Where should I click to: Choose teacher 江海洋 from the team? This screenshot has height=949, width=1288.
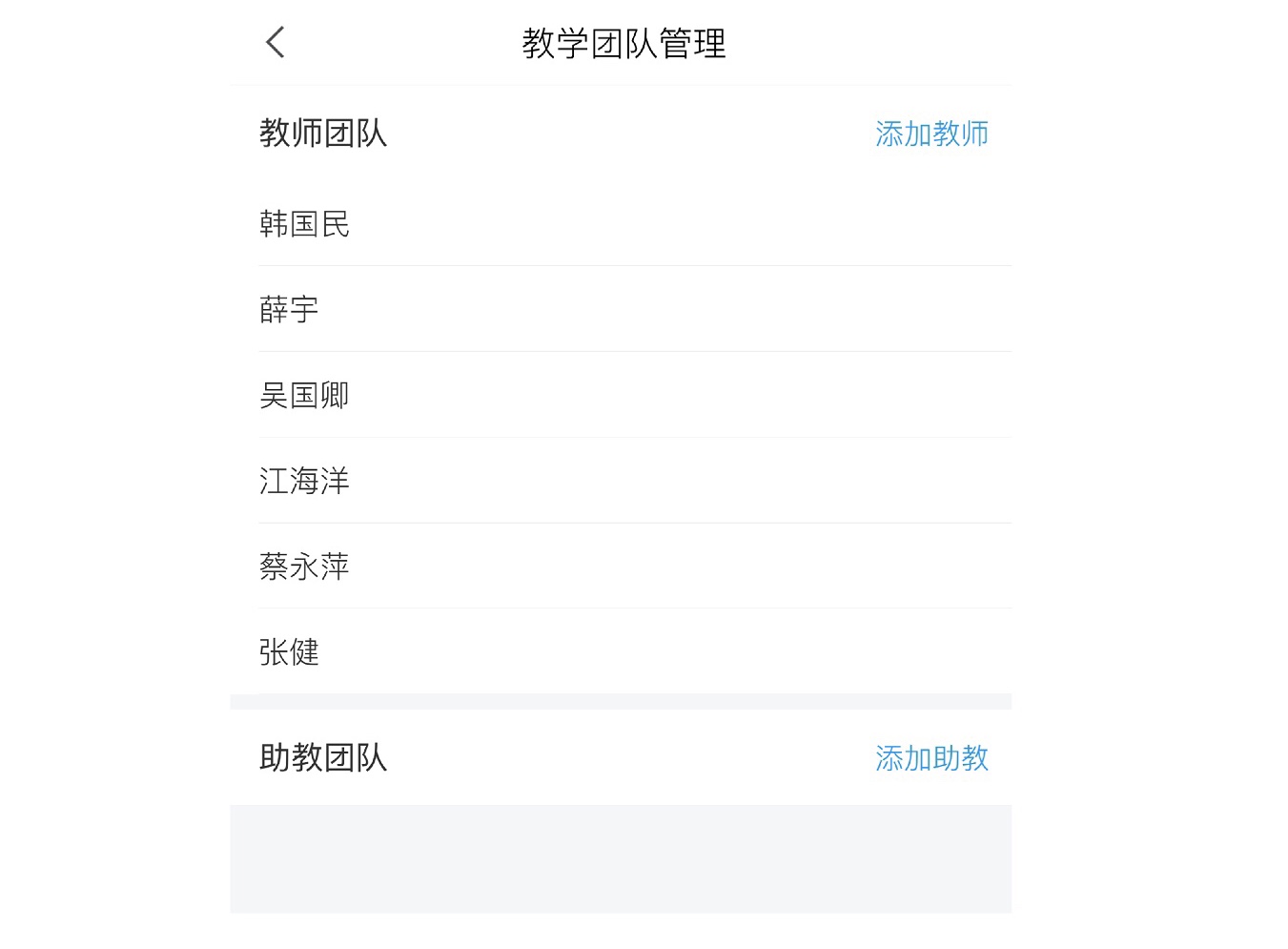(304, 481)
